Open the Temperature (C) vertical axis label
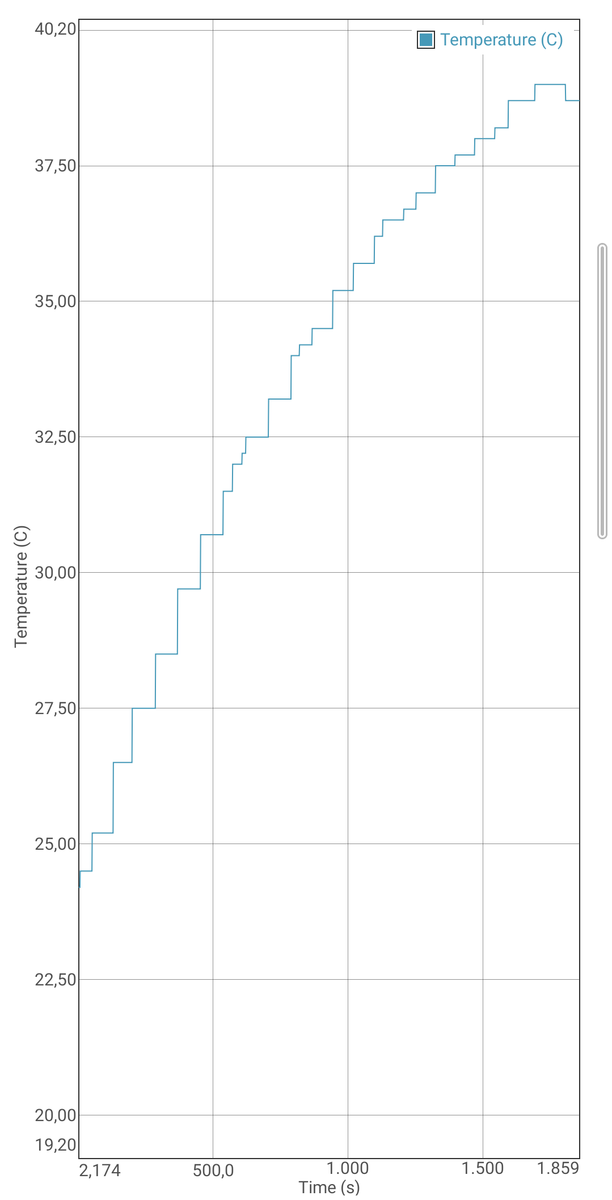 click(22, 586)
